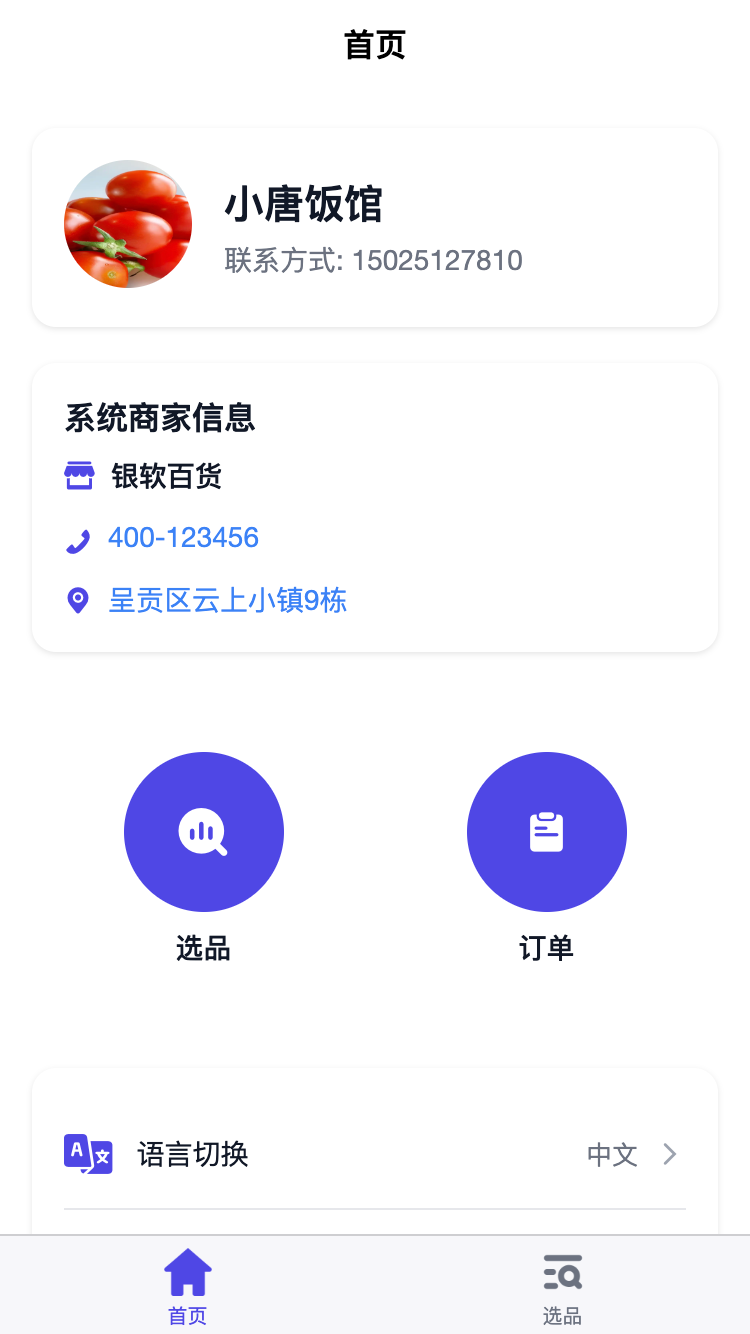The height and width of the screenshot is (1334, 750).
Task: Select the 首页 bottom tab
Action: (187, 1286)
